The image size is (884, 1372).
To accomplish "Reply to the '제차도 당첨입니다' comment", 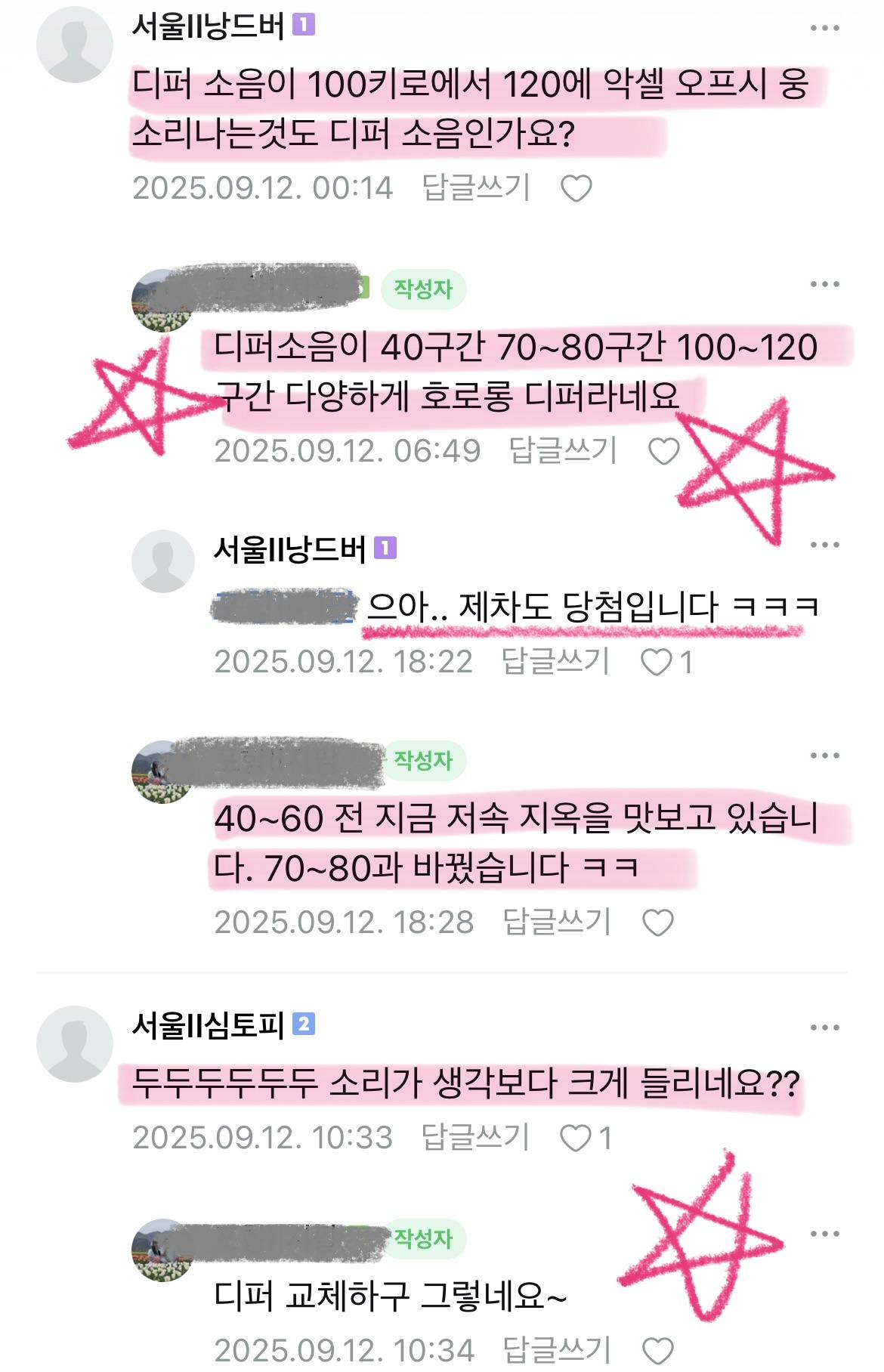I will click(x=555, y=662).
